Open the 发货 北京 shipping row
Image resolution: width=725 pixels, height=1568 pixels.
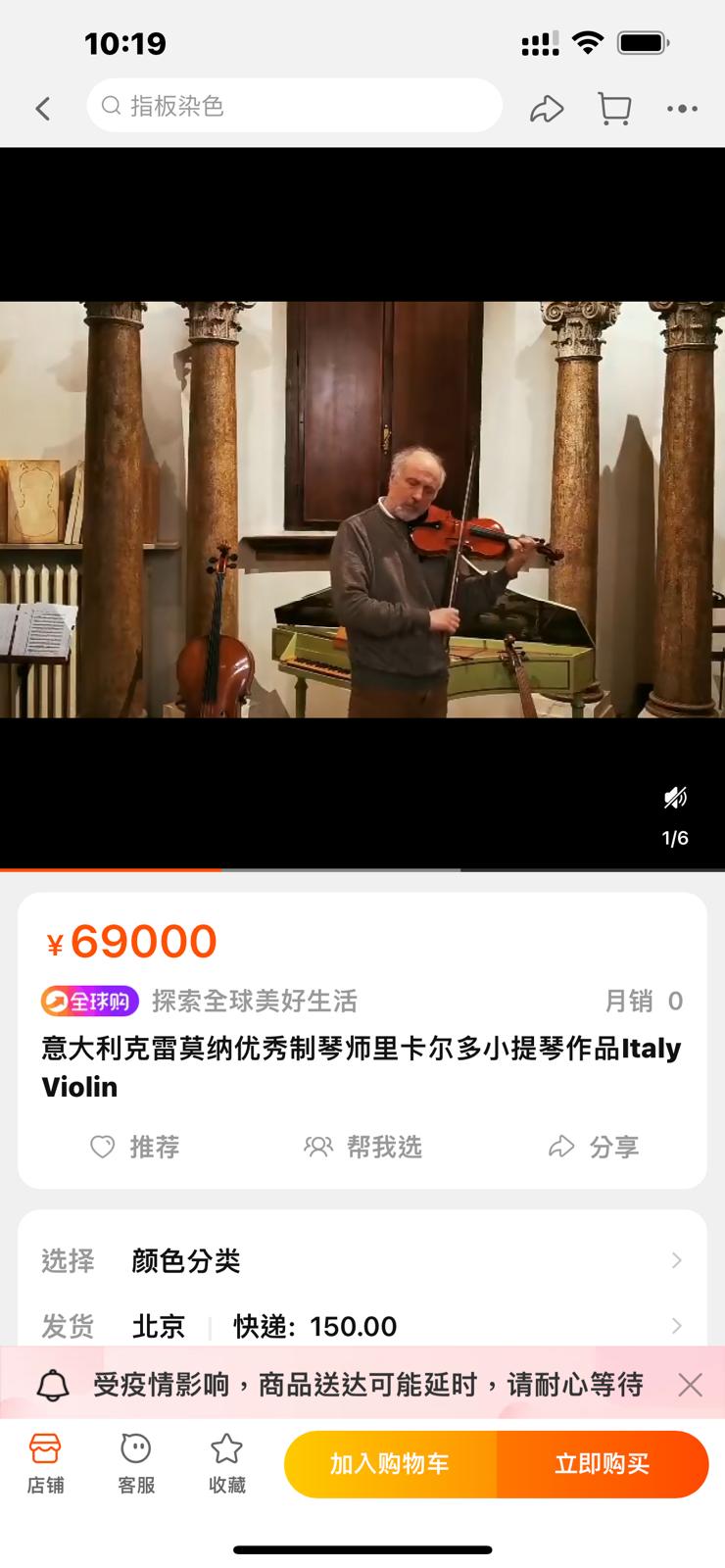click(x=362, y=1326)
